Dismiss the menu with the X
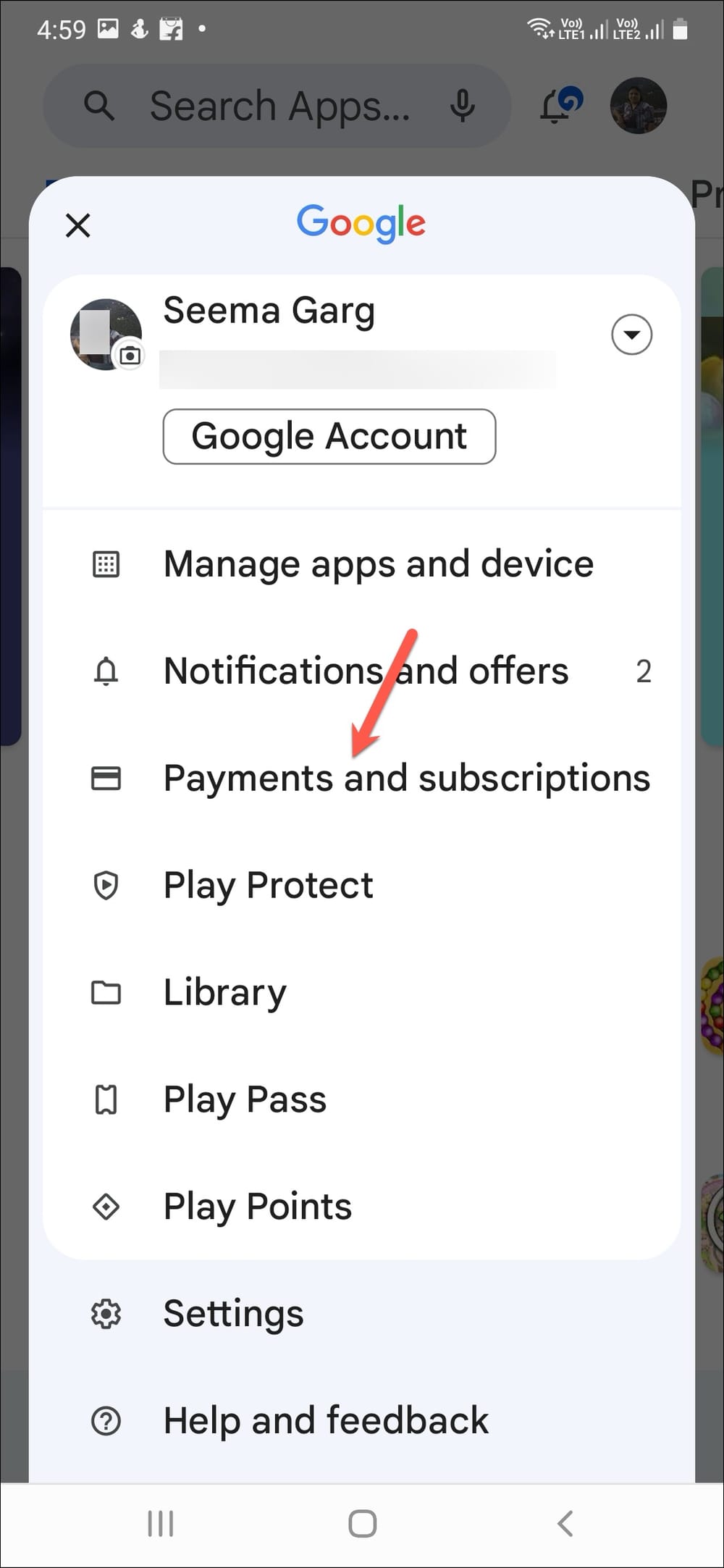The image size is (724, 1568). coord(77,225)
